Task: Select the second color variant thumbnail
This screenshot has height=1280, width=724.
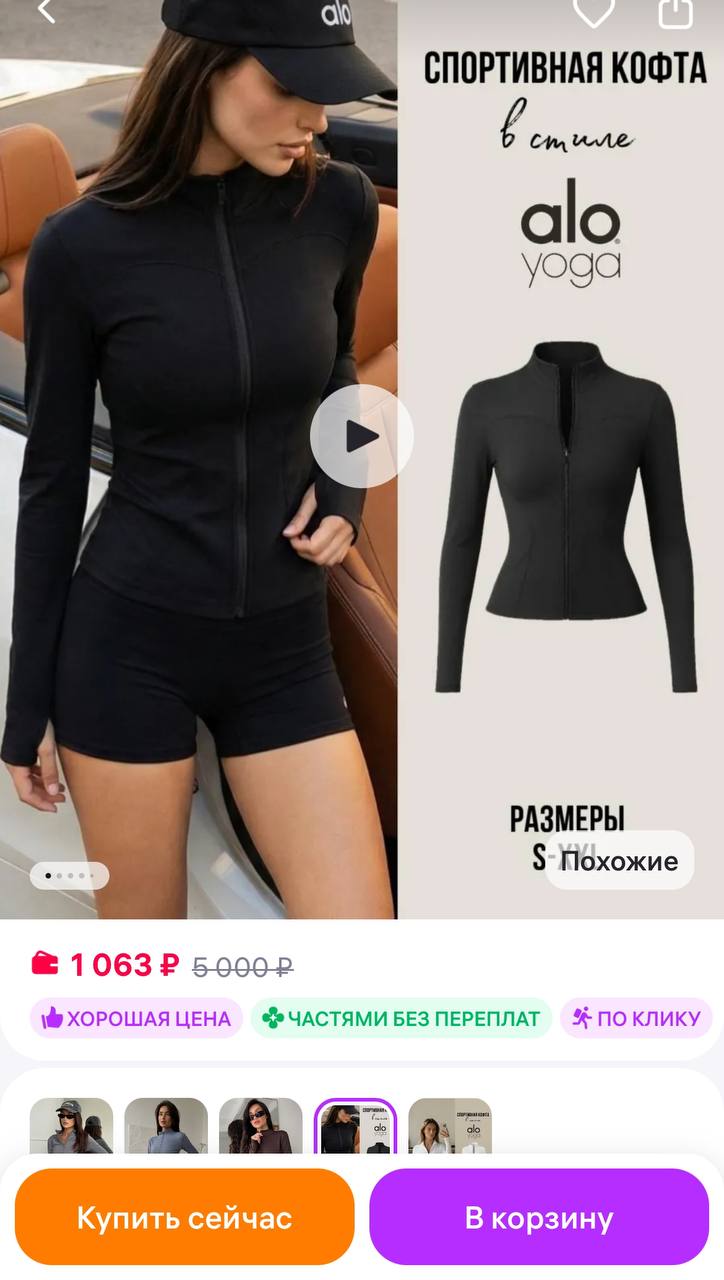Action: coord(166,1126)
